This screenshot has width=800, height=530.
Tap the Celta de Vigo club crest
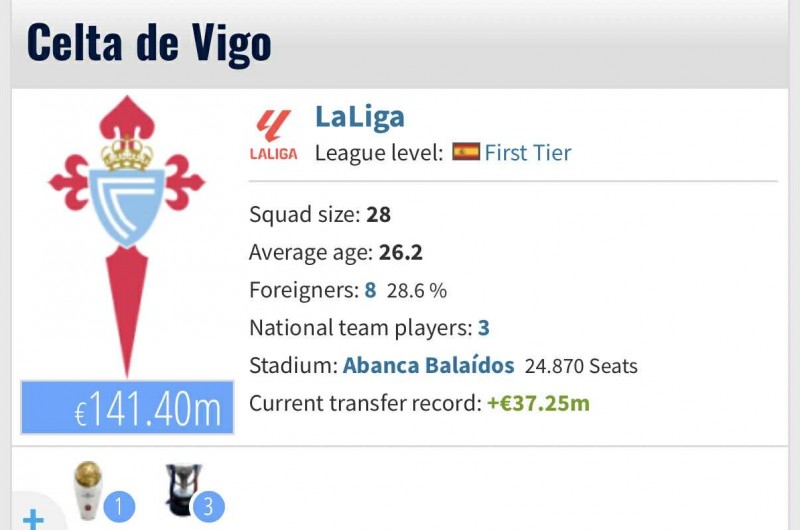click(x=127, y=236)
